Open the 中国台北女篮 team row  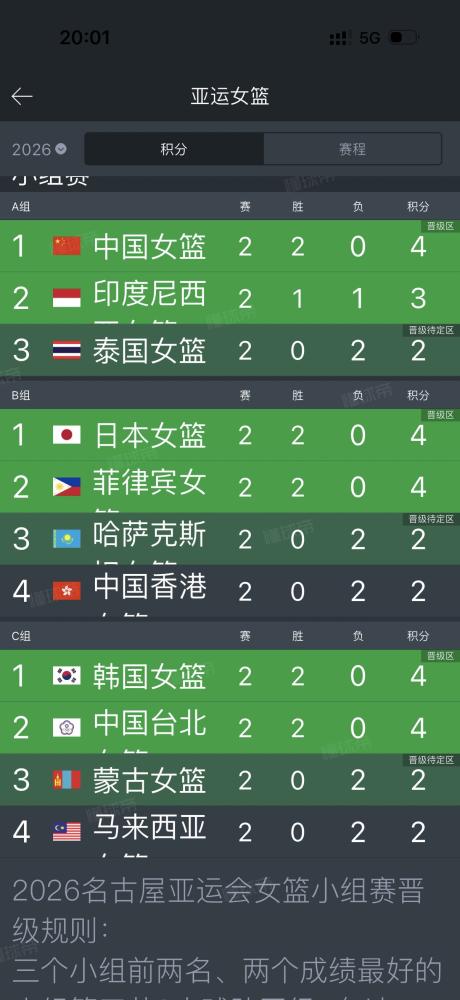click(230, 728)
